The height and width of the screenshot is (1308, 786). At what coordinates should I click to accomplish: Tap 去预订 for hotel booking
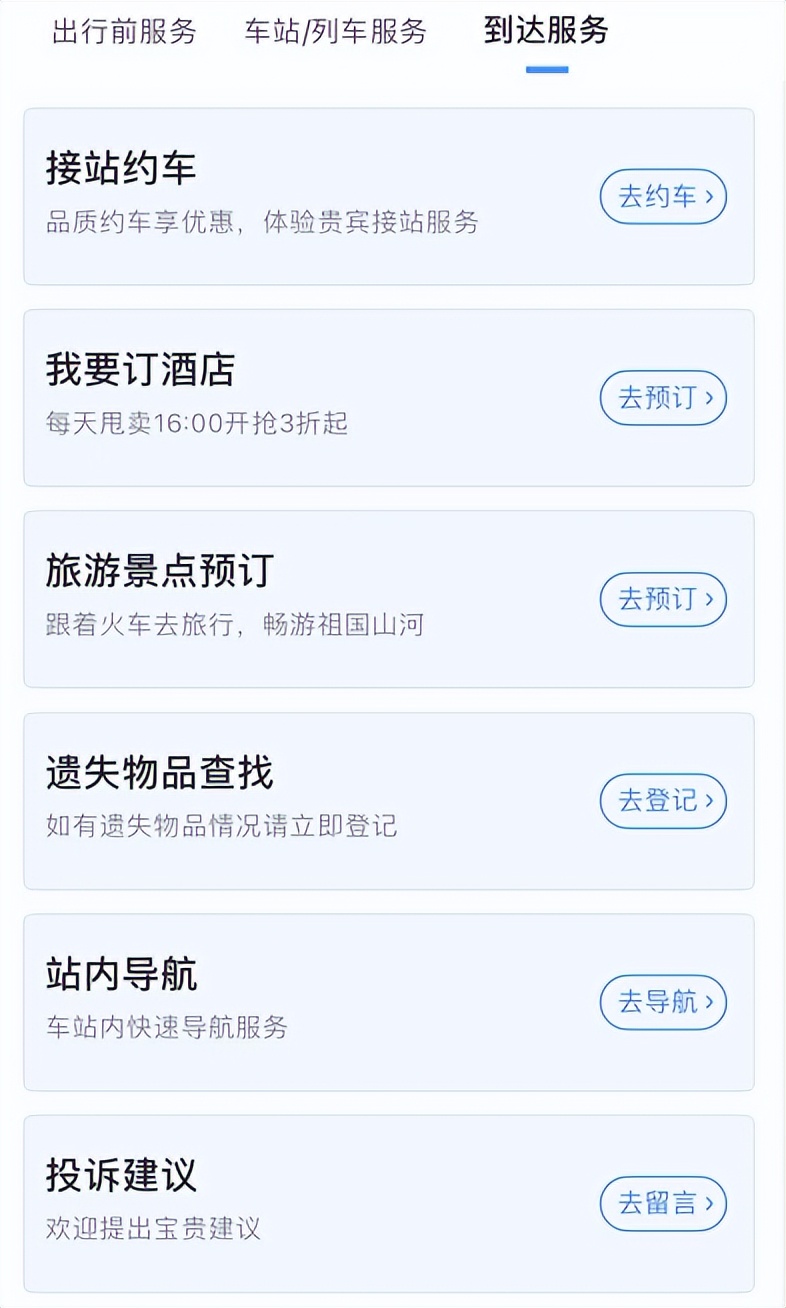[662, 398]
